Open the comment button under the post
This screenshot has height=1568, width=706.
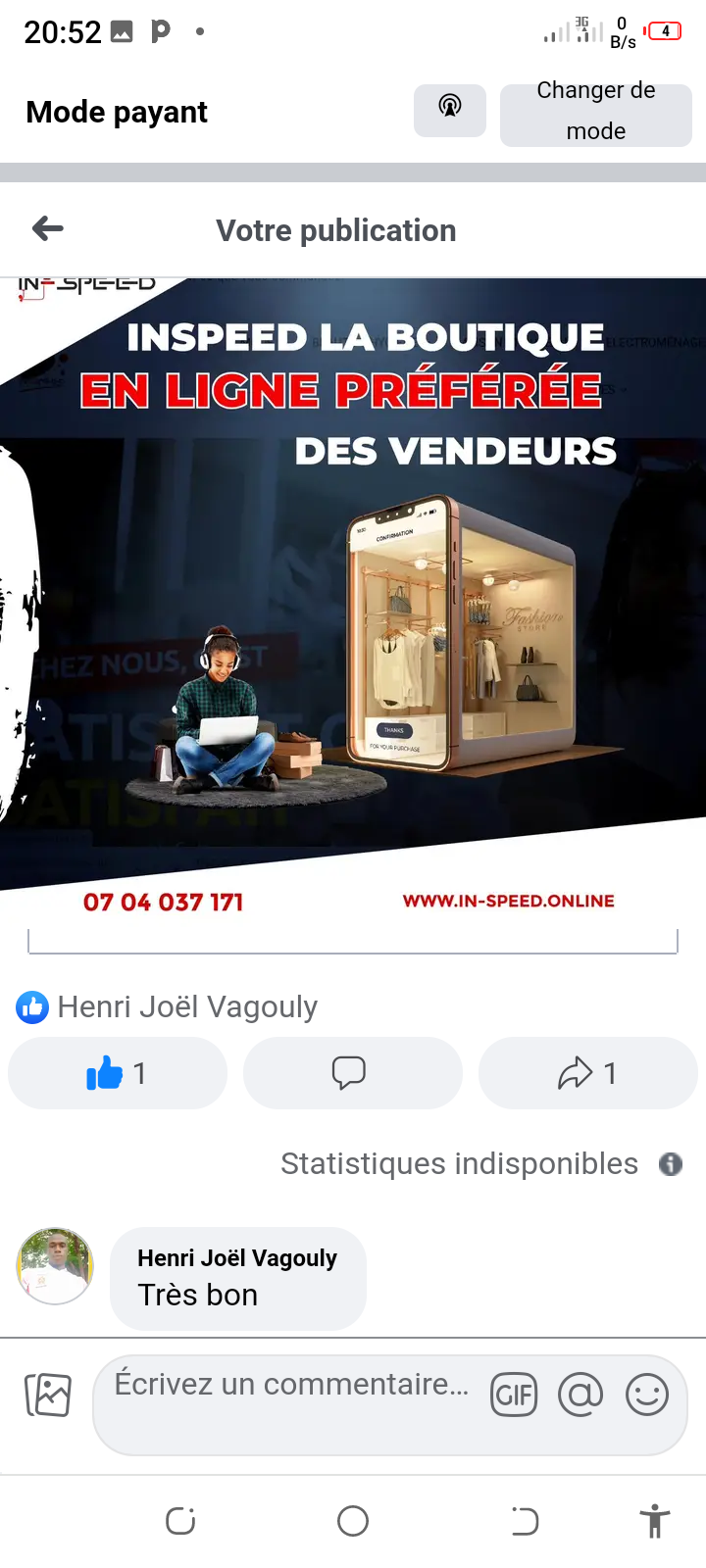353,1073
